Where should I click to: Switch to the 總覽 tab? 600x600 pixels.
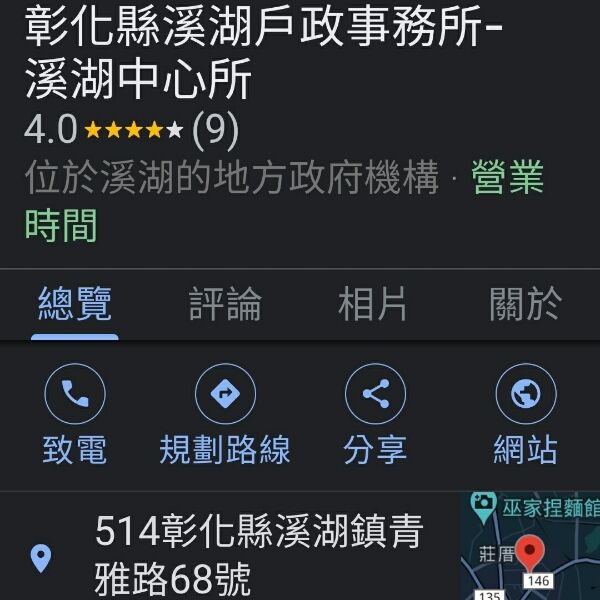pyautogui.click(x=75, y=305)
